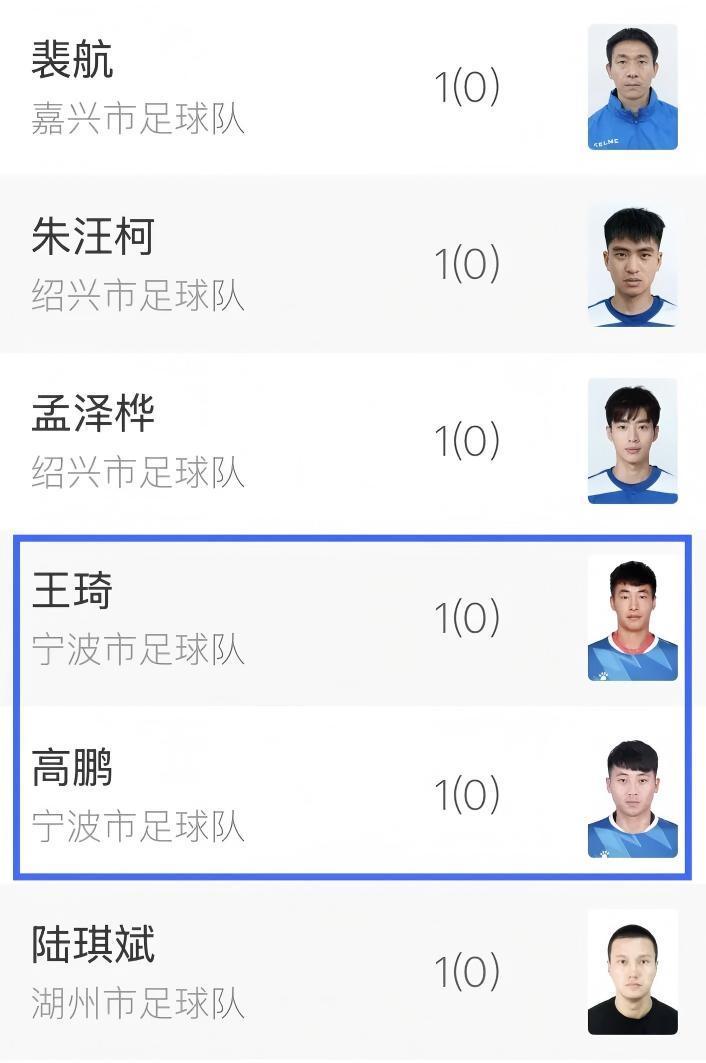View 朱汪柯's player profile

(x=300, y=264)
